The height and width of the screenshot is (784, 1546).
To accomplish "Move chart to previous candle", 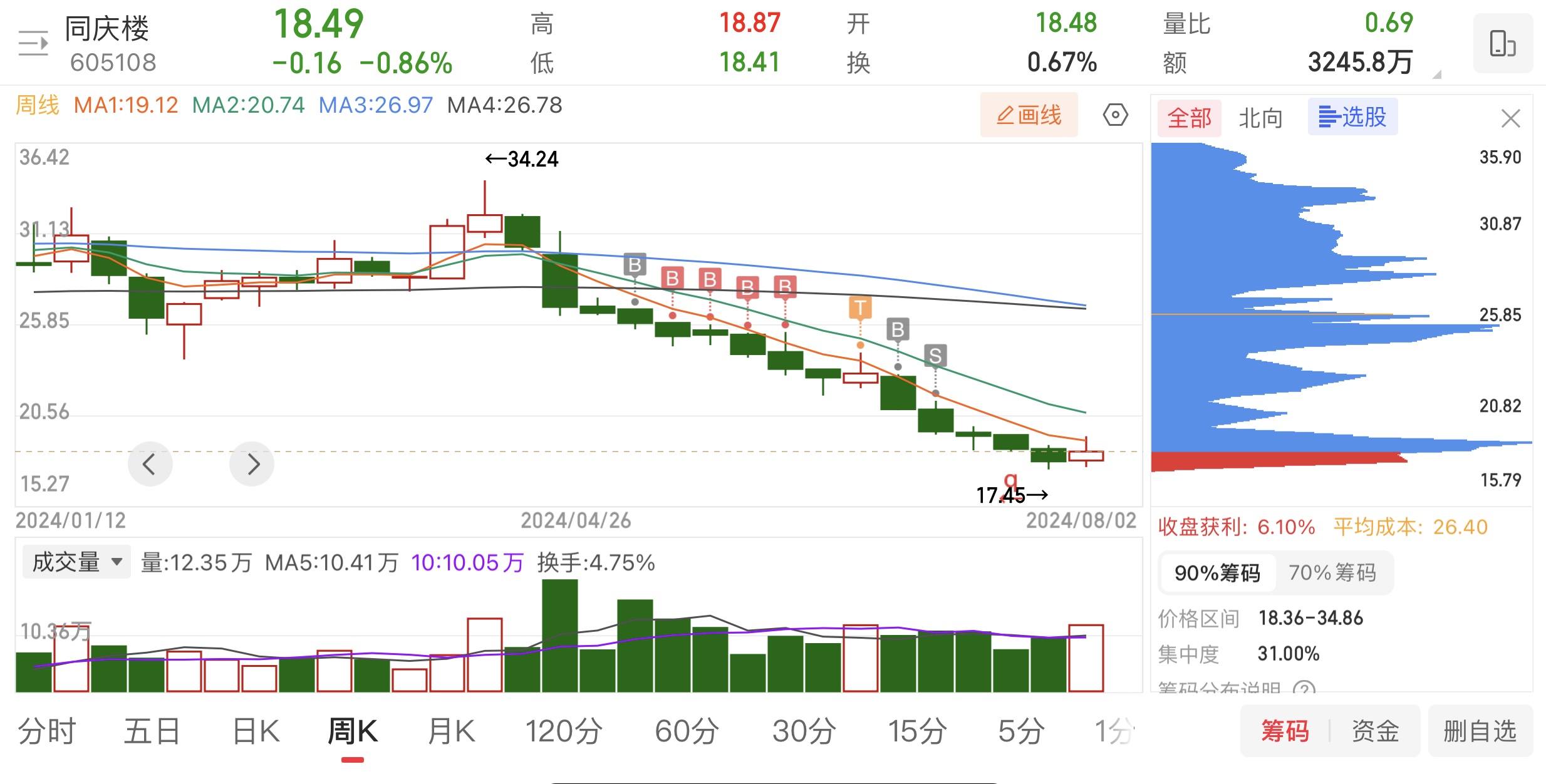I will [149, 464].
